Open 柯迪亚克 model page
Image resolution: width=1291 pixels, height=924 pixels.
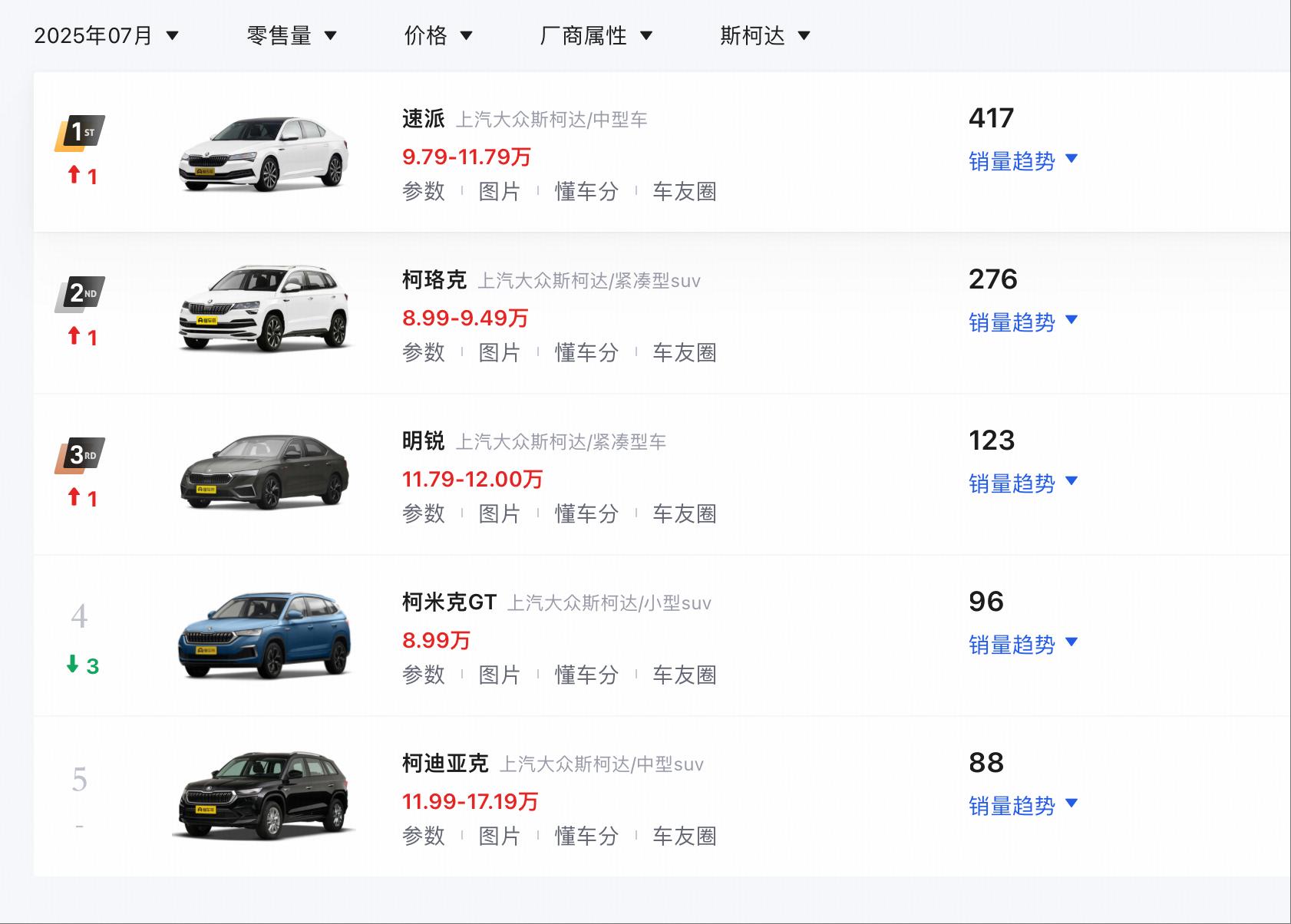tap(445, 764)
